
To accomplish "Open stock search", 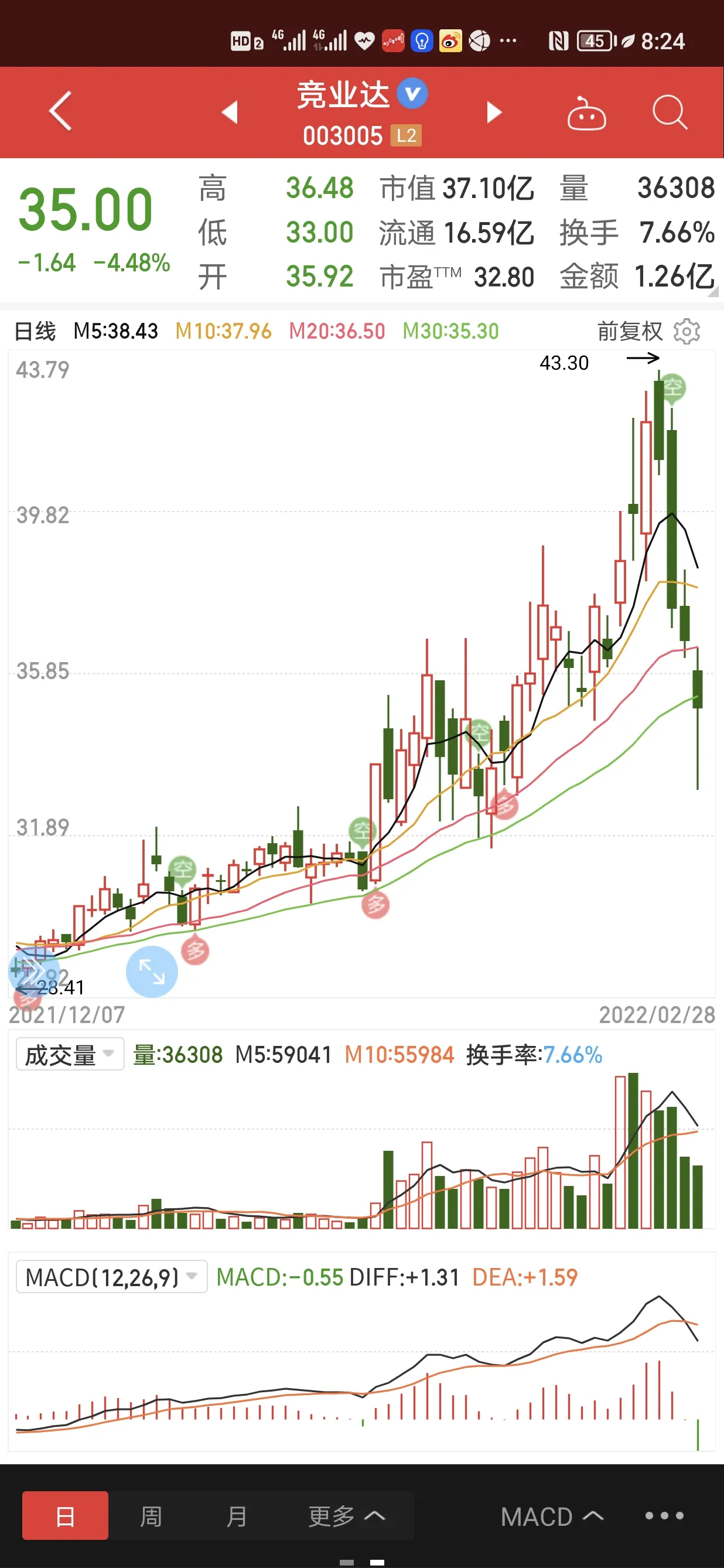I will pyautogui.click(x=670, y=112).
